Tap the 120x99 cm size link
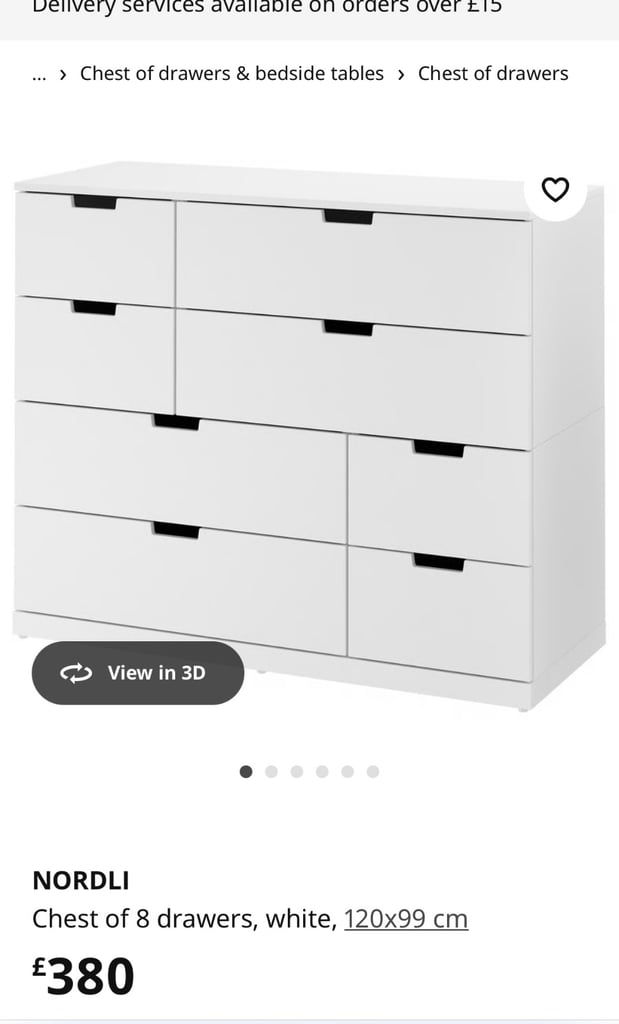The height and width of the screenshot is (1024, 619). [x=406, y=919]
